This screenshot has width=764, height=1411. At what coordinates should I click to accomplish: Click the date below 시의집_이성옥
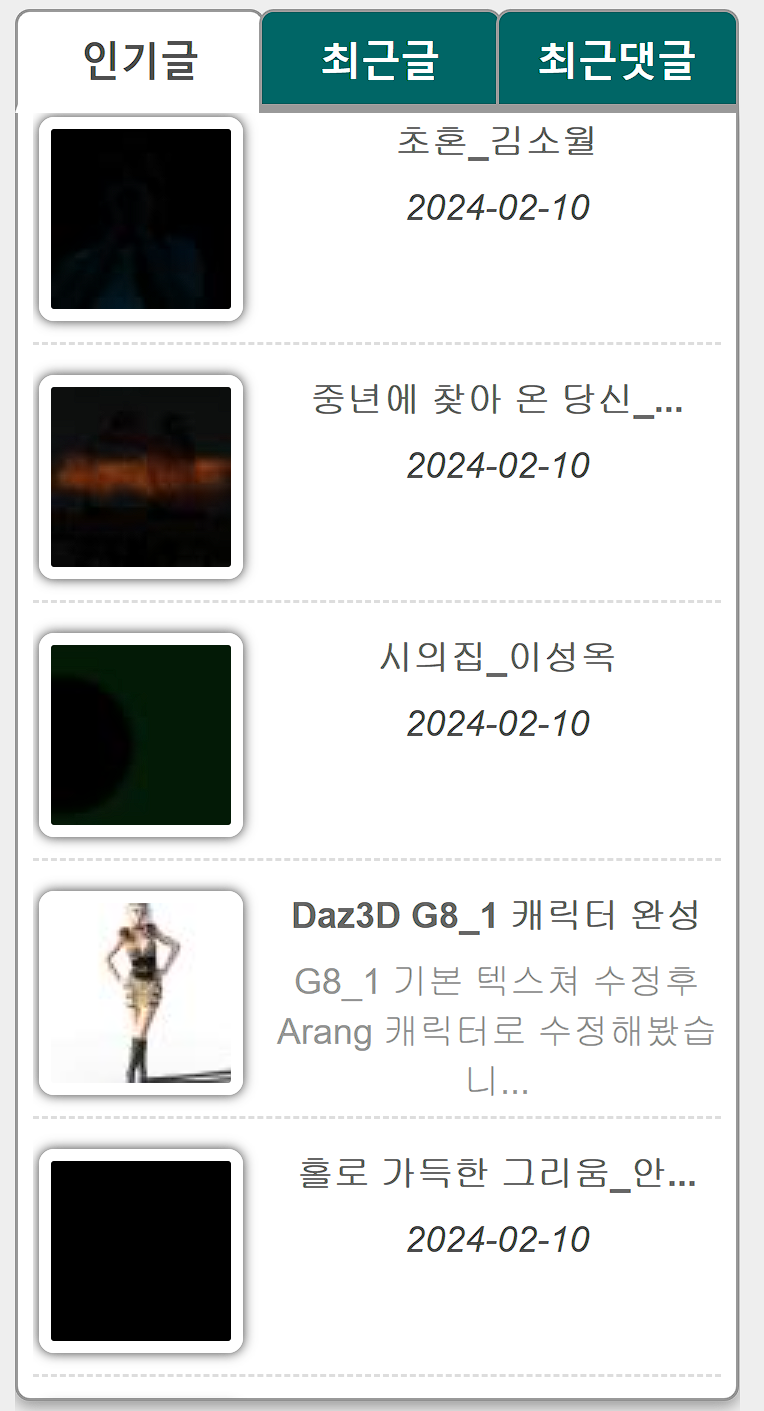(x=496, y=723)
